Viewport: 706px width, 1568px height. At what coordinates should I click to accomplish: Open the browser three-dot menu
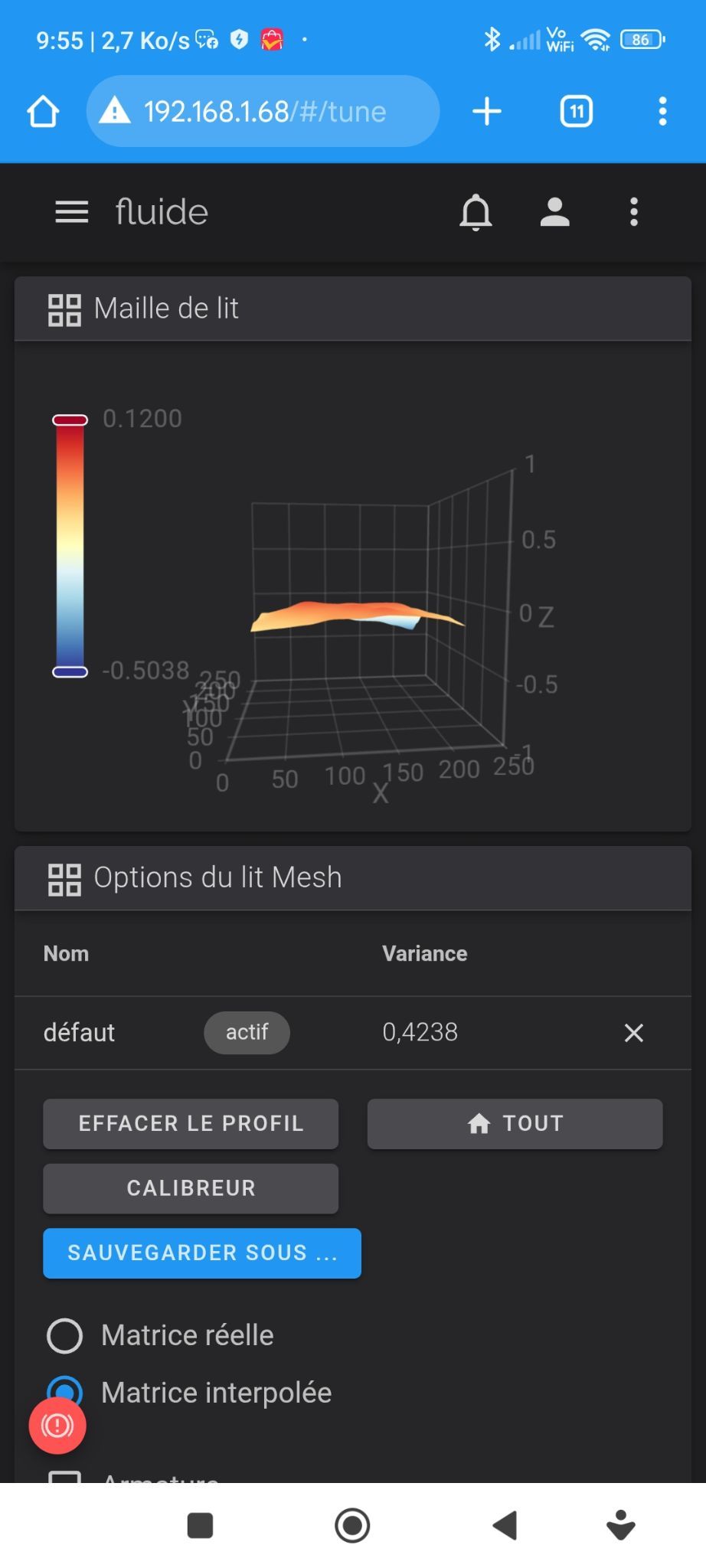point(662,112)
